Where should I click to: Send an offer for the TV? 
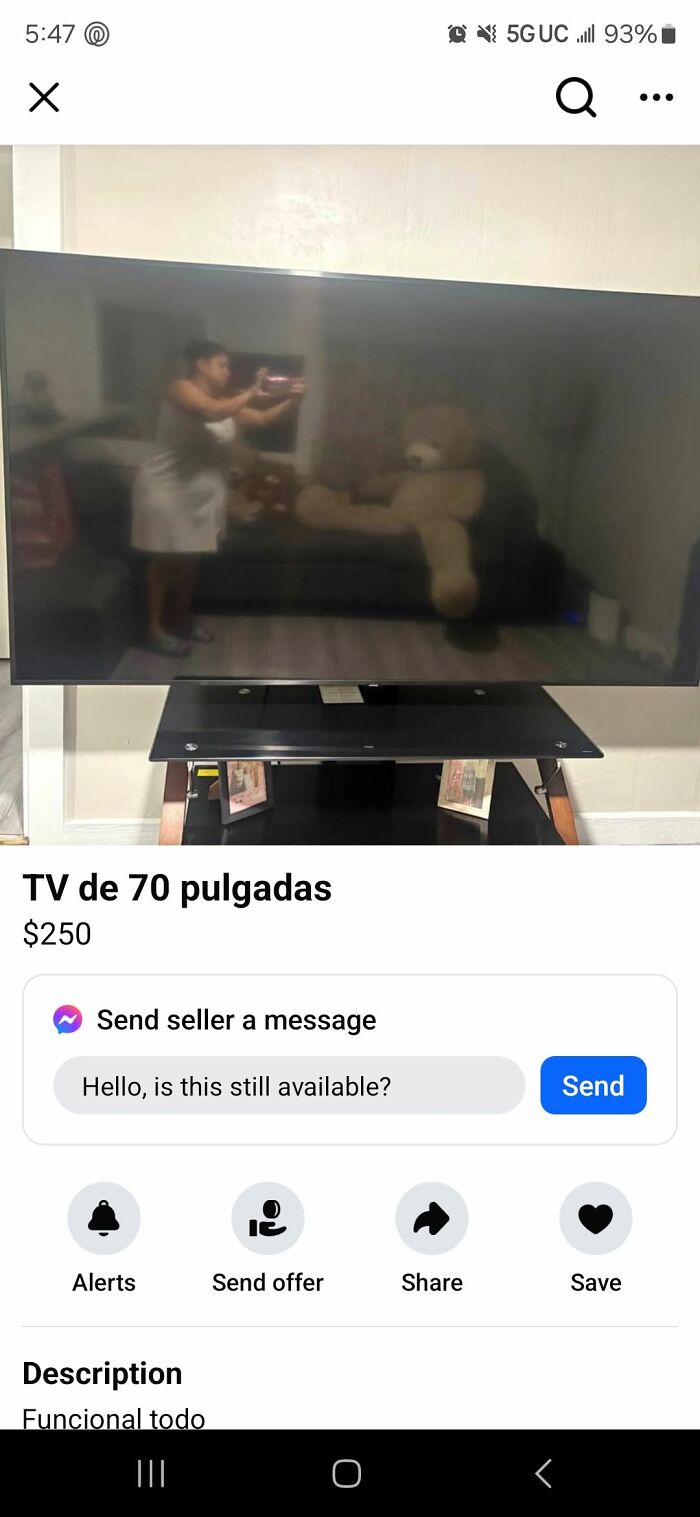[268, 1218]
